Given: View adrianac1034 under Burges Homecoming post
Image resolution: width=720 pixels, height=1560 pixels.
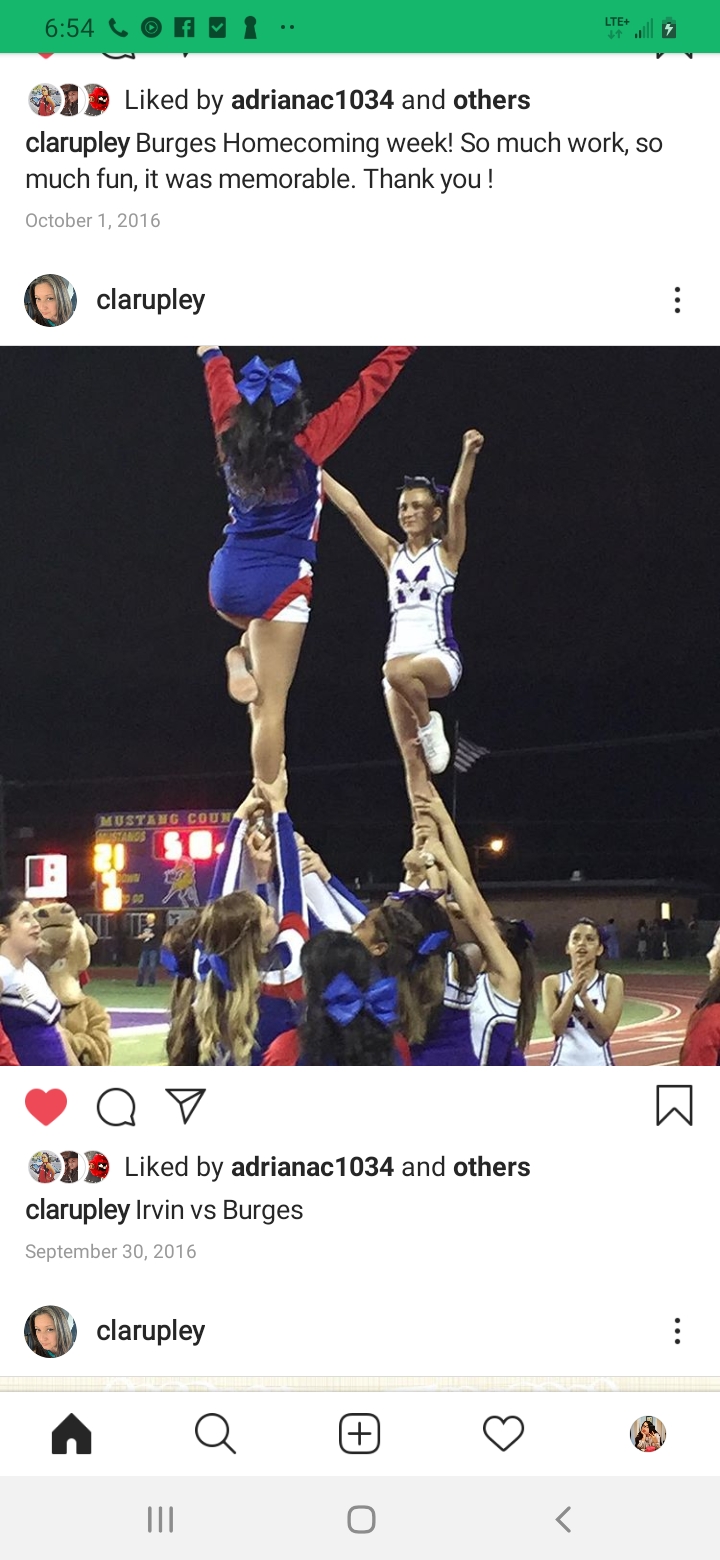Looking at the screenshot, I should [x=312, y=100].
